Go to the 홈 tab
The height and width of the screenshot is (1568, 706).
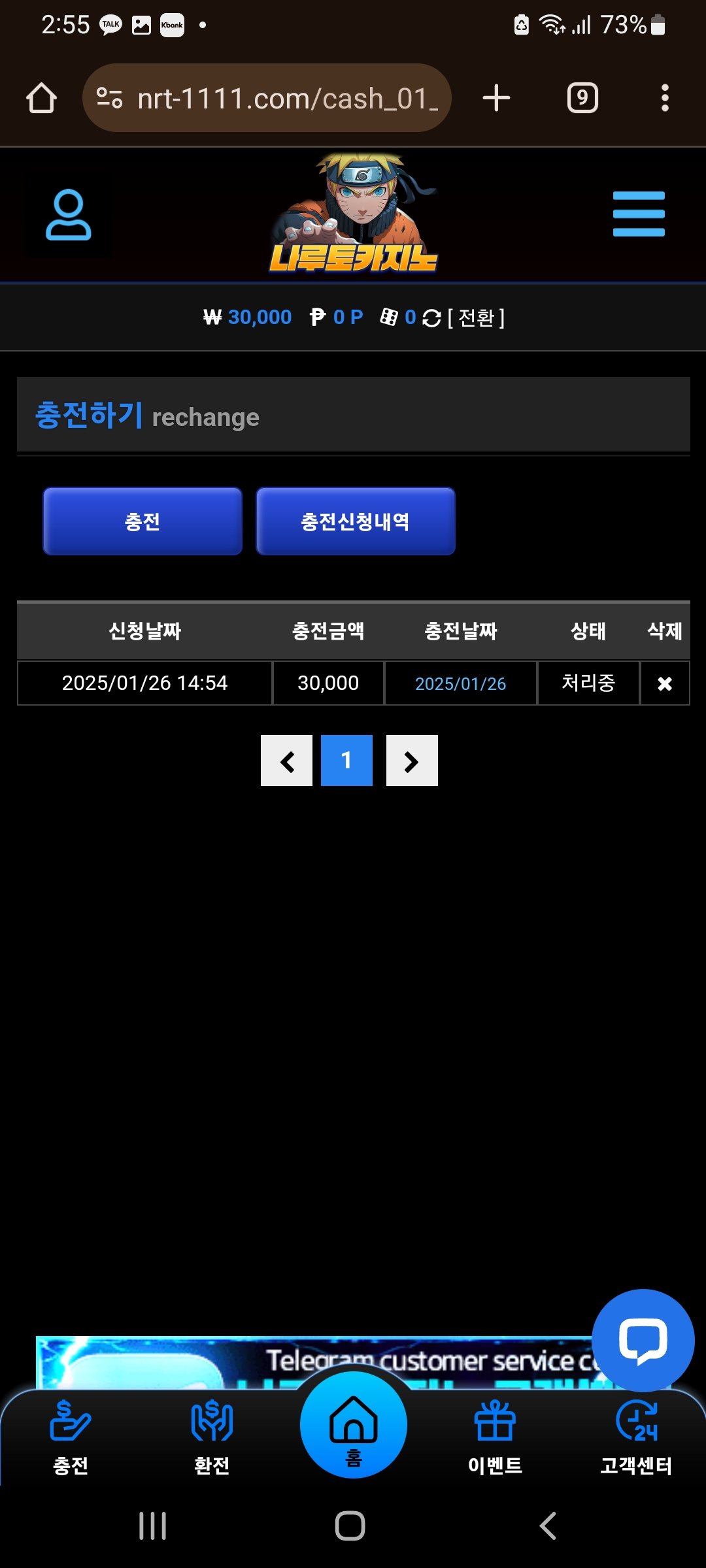[353, 1426]
